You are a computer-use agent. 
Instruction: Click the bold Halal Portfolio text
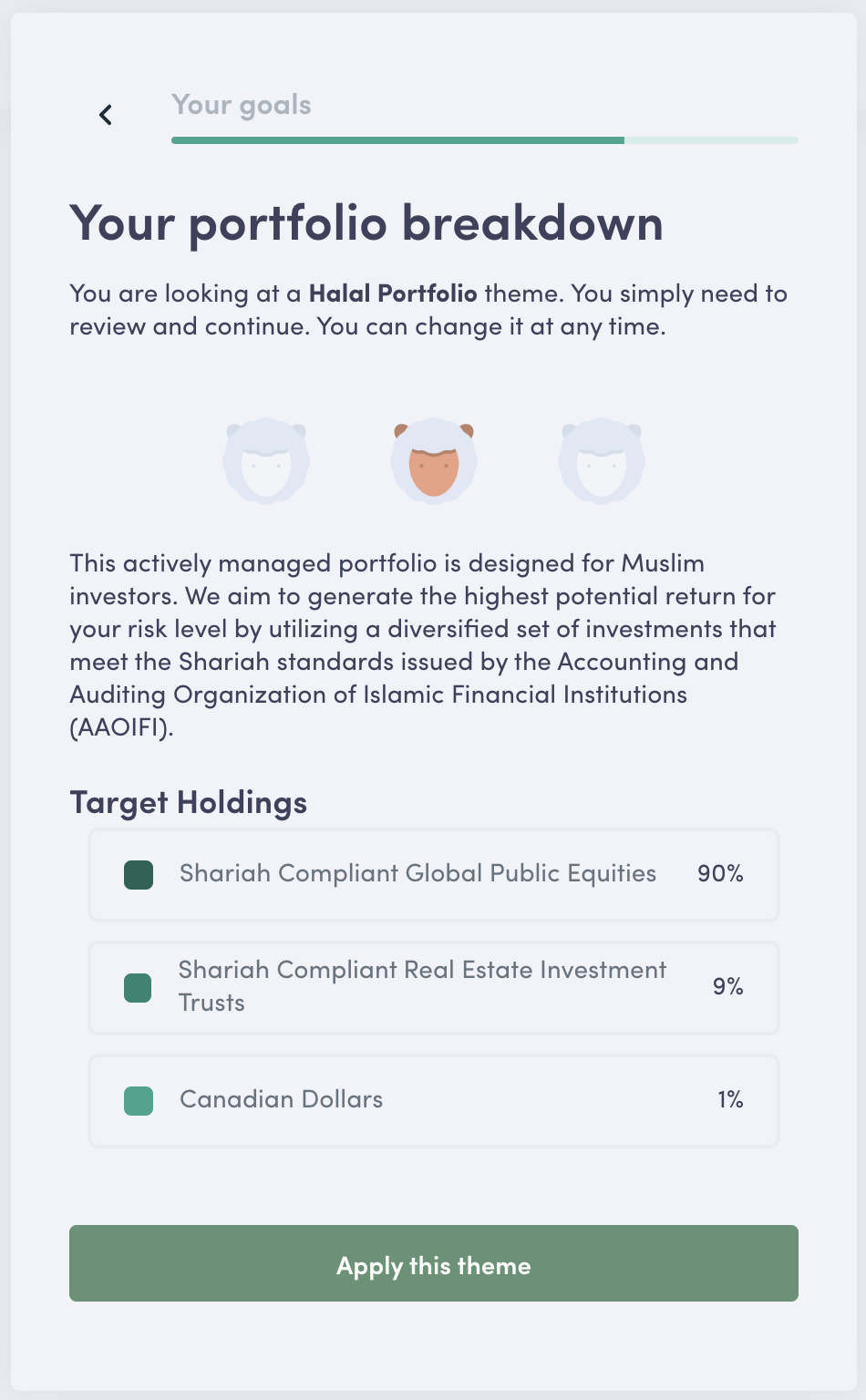coord(392,293)
